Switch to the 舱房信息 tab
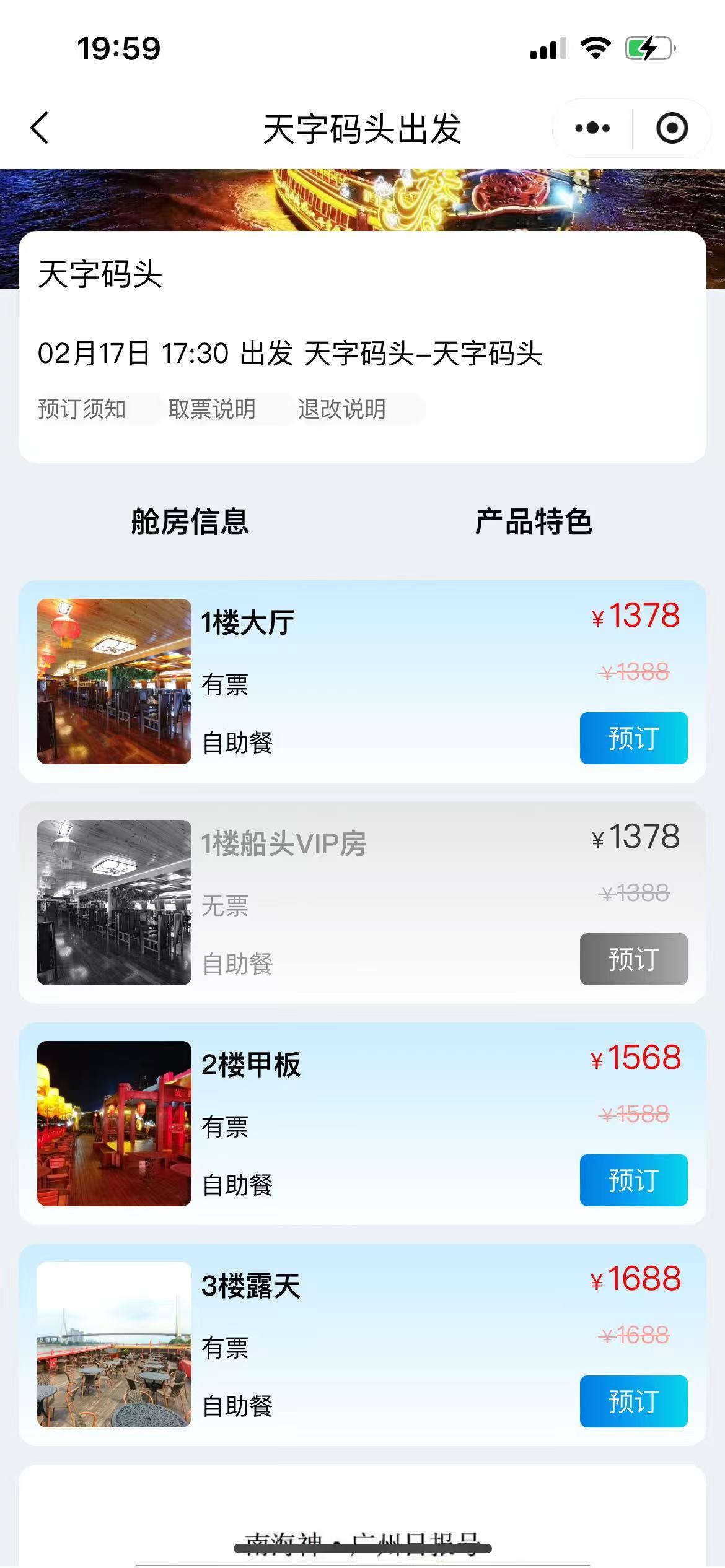Image resolution: width=725 pixels, height=1568 pixels. [190, 521]
